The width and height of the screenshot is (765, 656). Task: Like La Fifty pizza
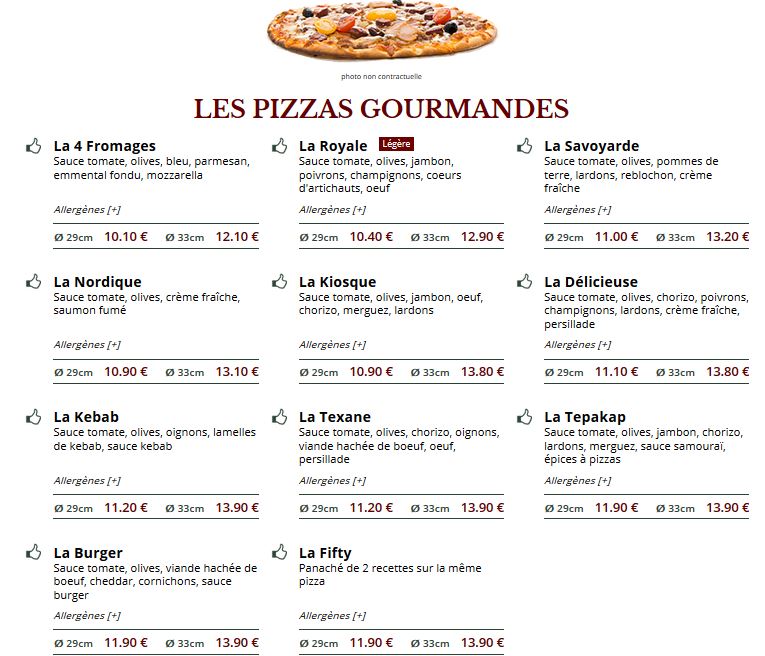point(280,553)
